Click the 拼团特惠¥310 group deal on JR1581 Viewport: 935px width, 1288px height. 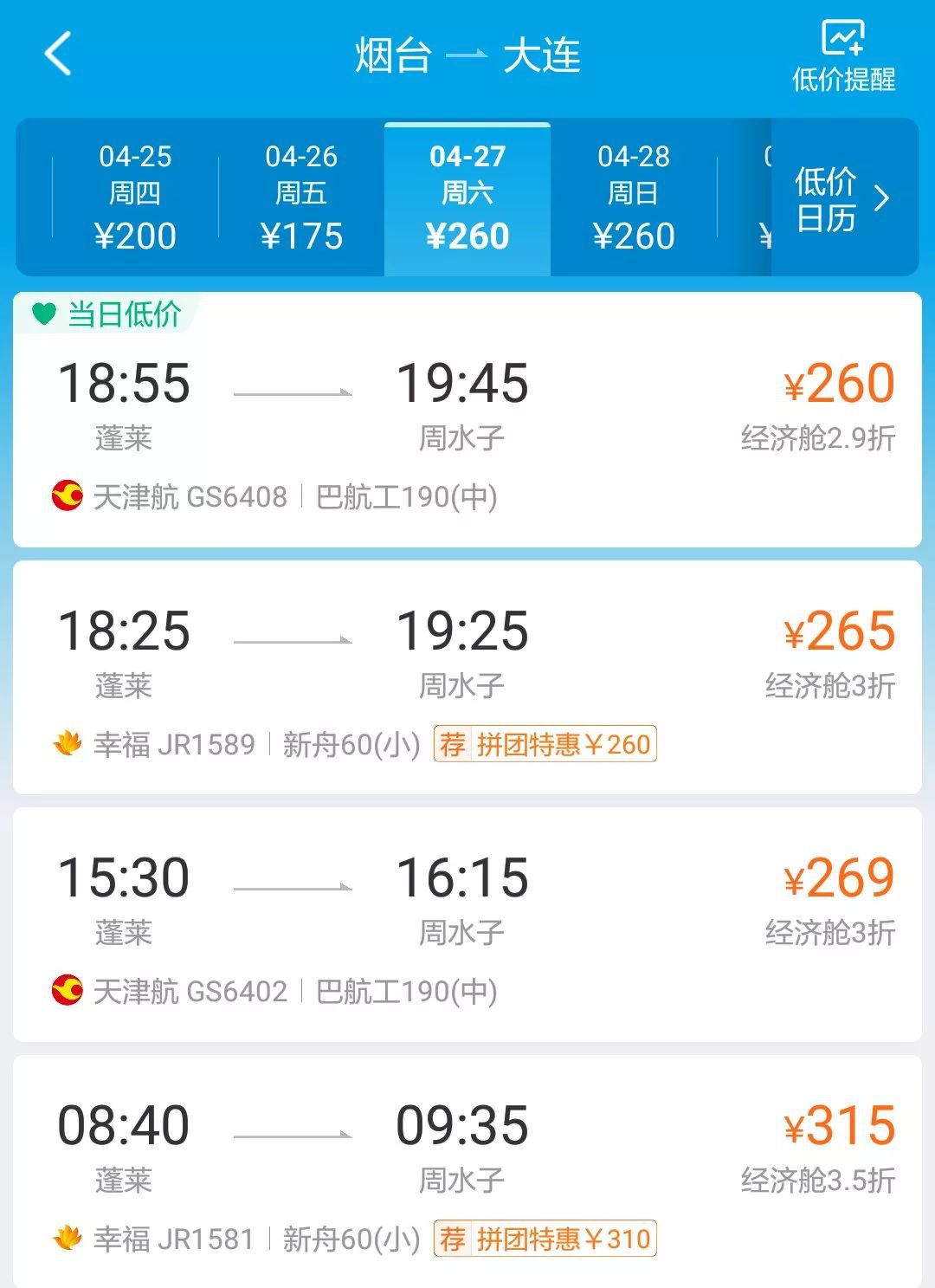[563, 1238]
